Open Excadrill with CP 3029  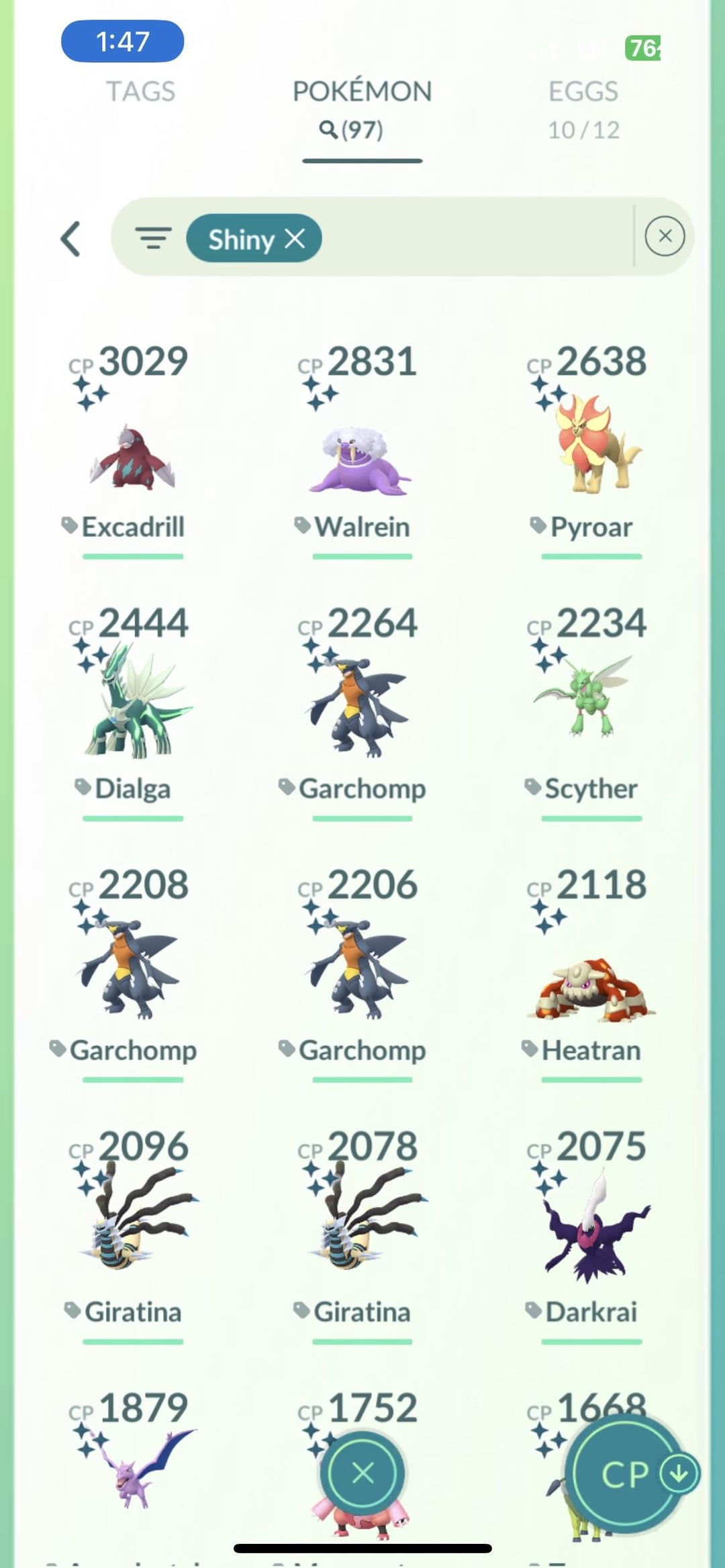pyautogui.click(x=132, y=456)
